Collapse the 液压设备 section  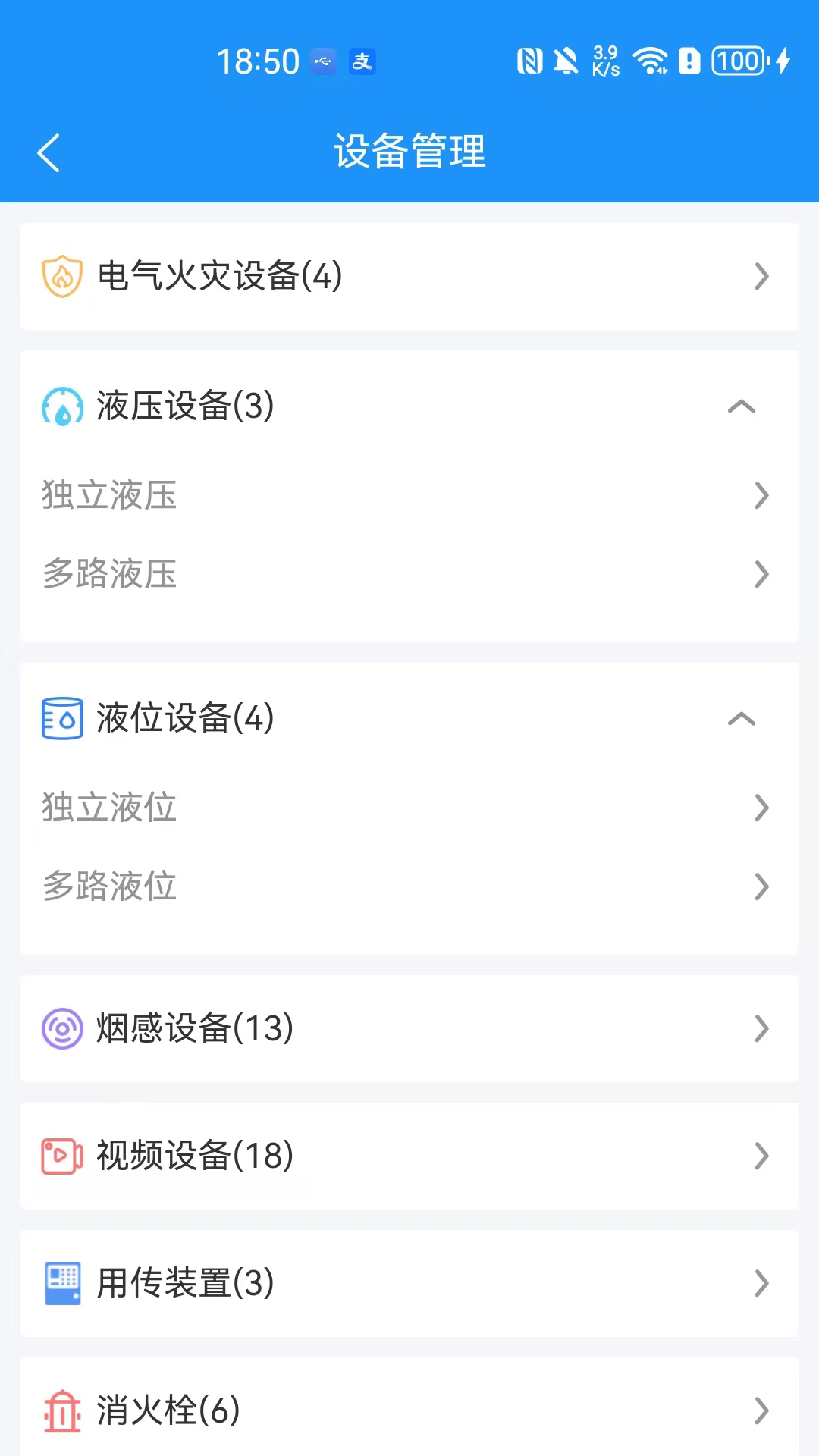coord(743,406)
